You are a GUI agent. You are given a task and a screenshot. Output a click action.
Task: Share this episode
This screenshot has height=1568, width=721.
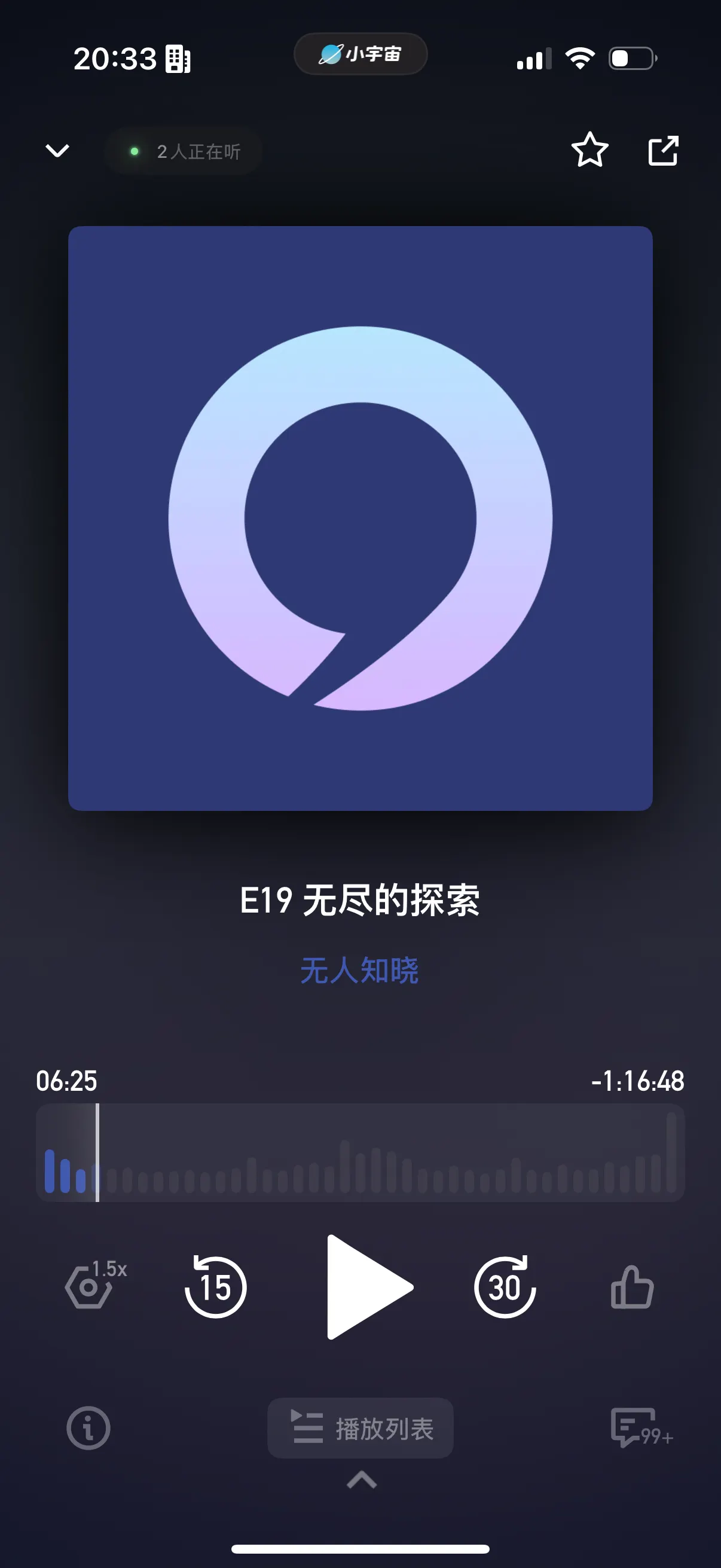point(662,150)
